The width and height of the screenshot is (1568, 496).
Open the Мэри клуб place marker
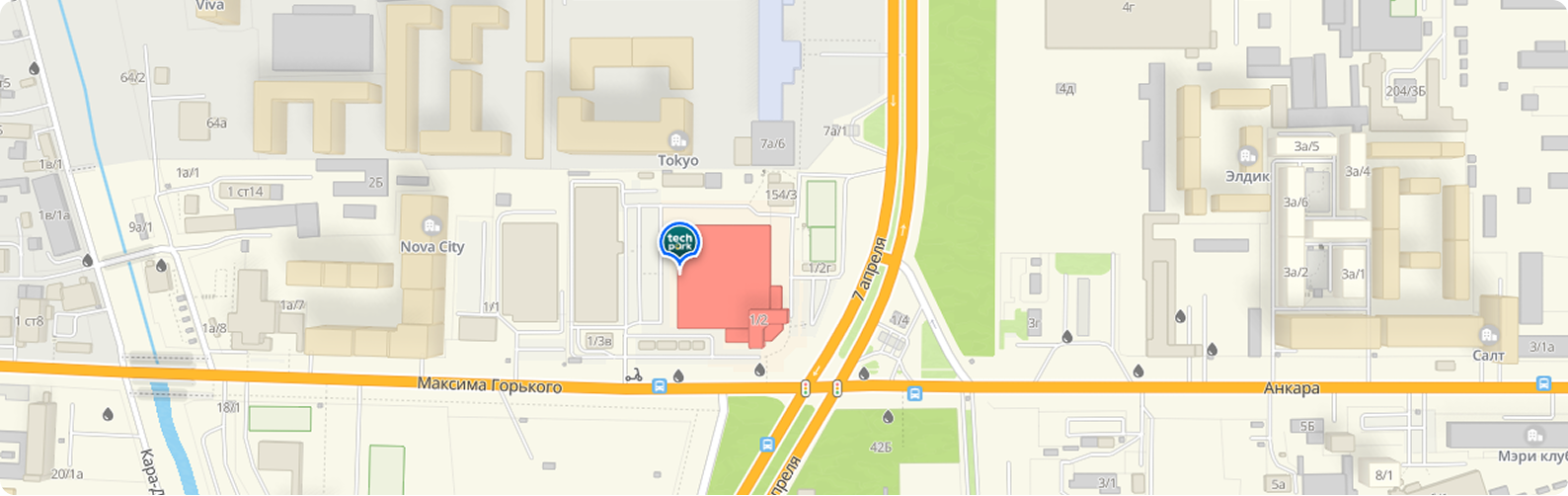[x=1534, y=436]
